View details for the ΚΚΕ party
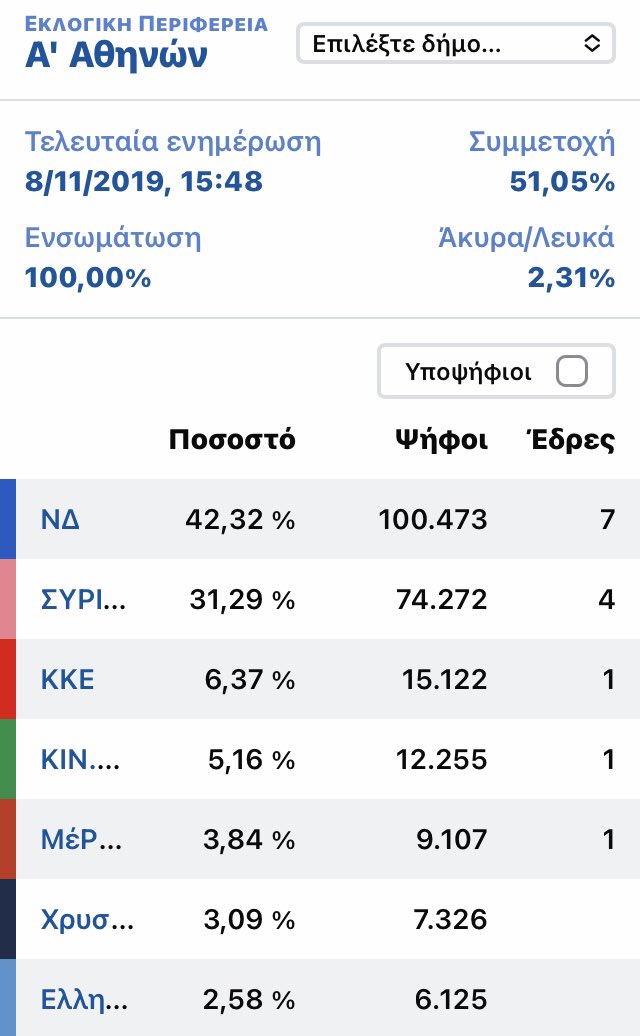 67,679
